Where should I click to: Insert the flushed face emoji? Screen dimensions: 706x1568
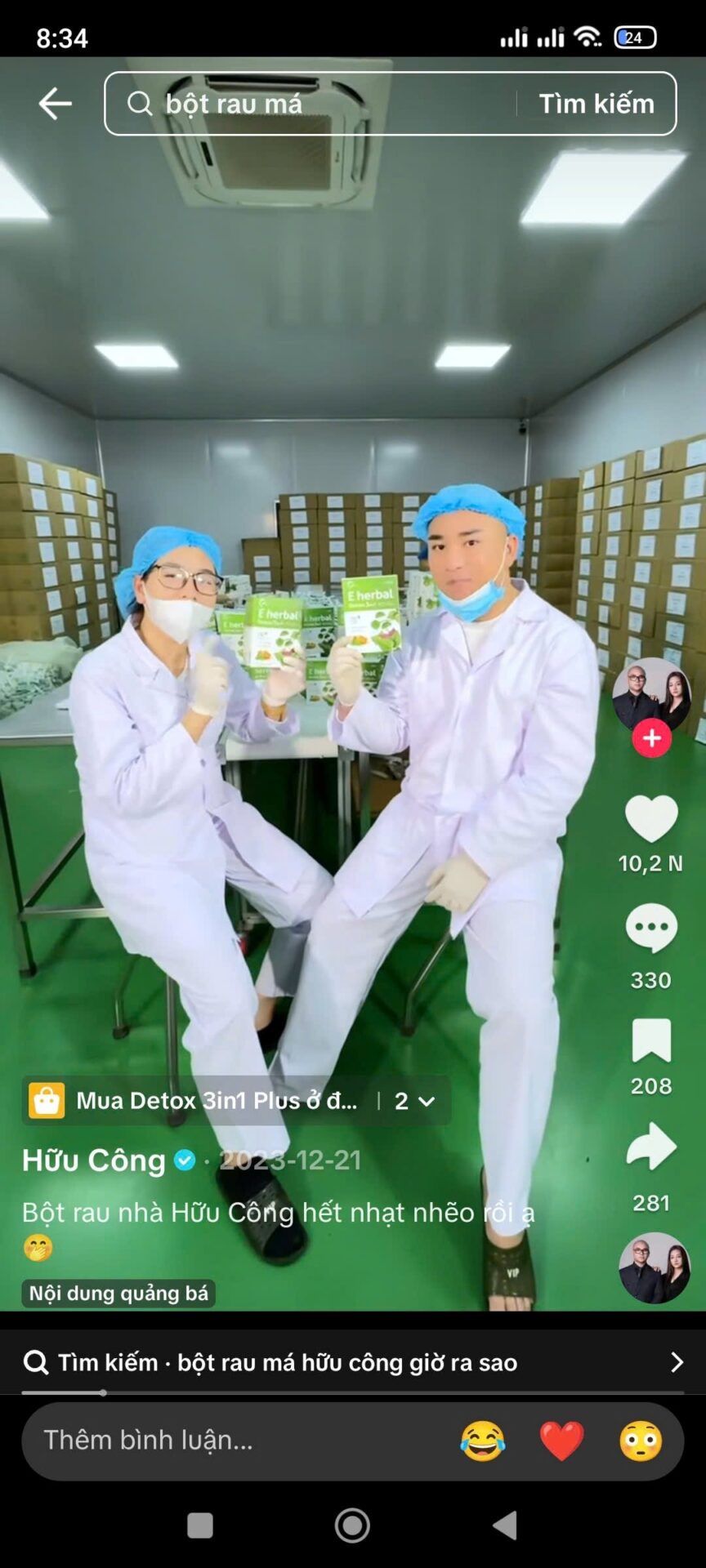click(x=641, y=1440)
